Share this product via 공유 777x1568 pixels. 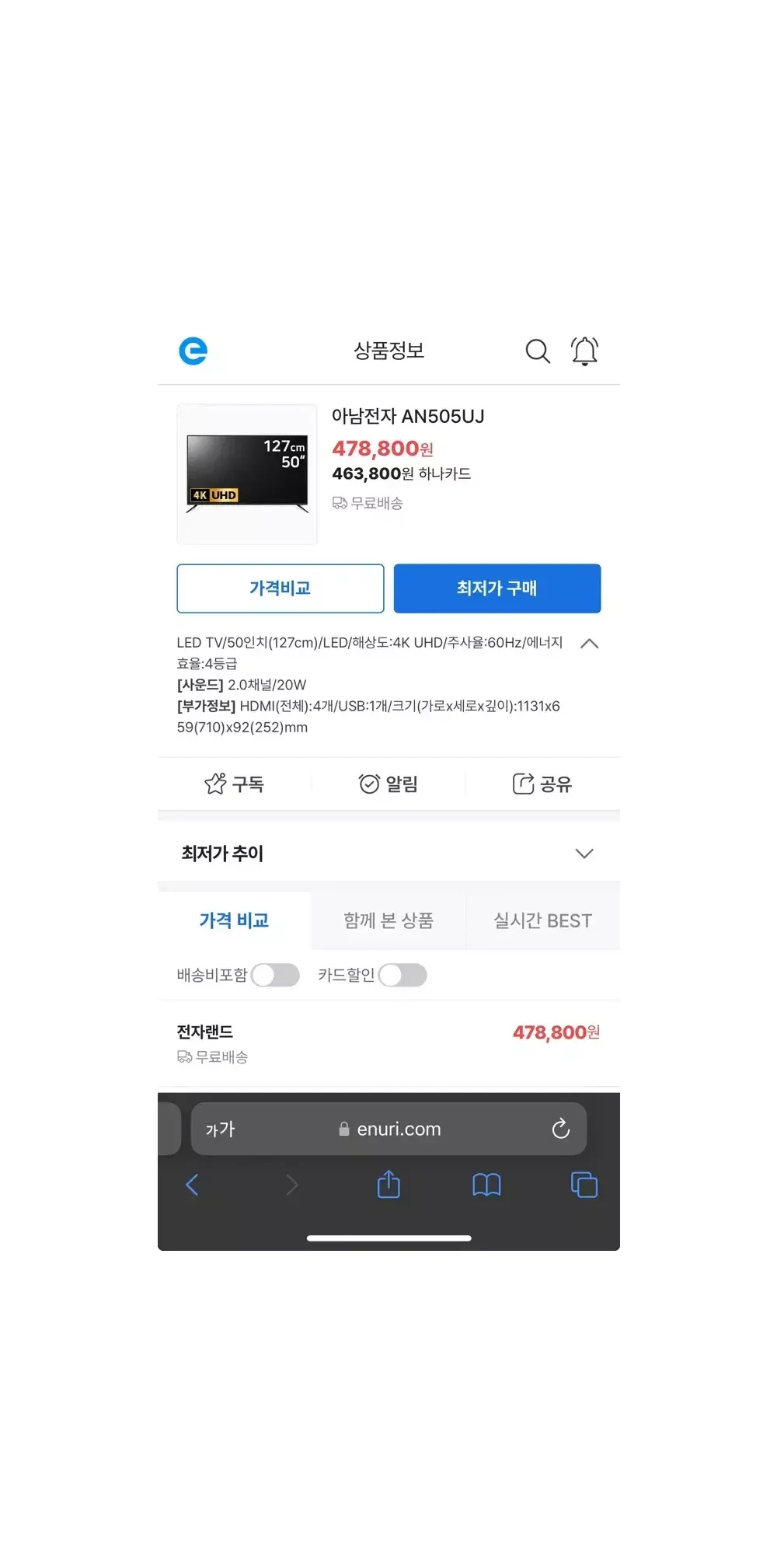[x=542, y=784]
